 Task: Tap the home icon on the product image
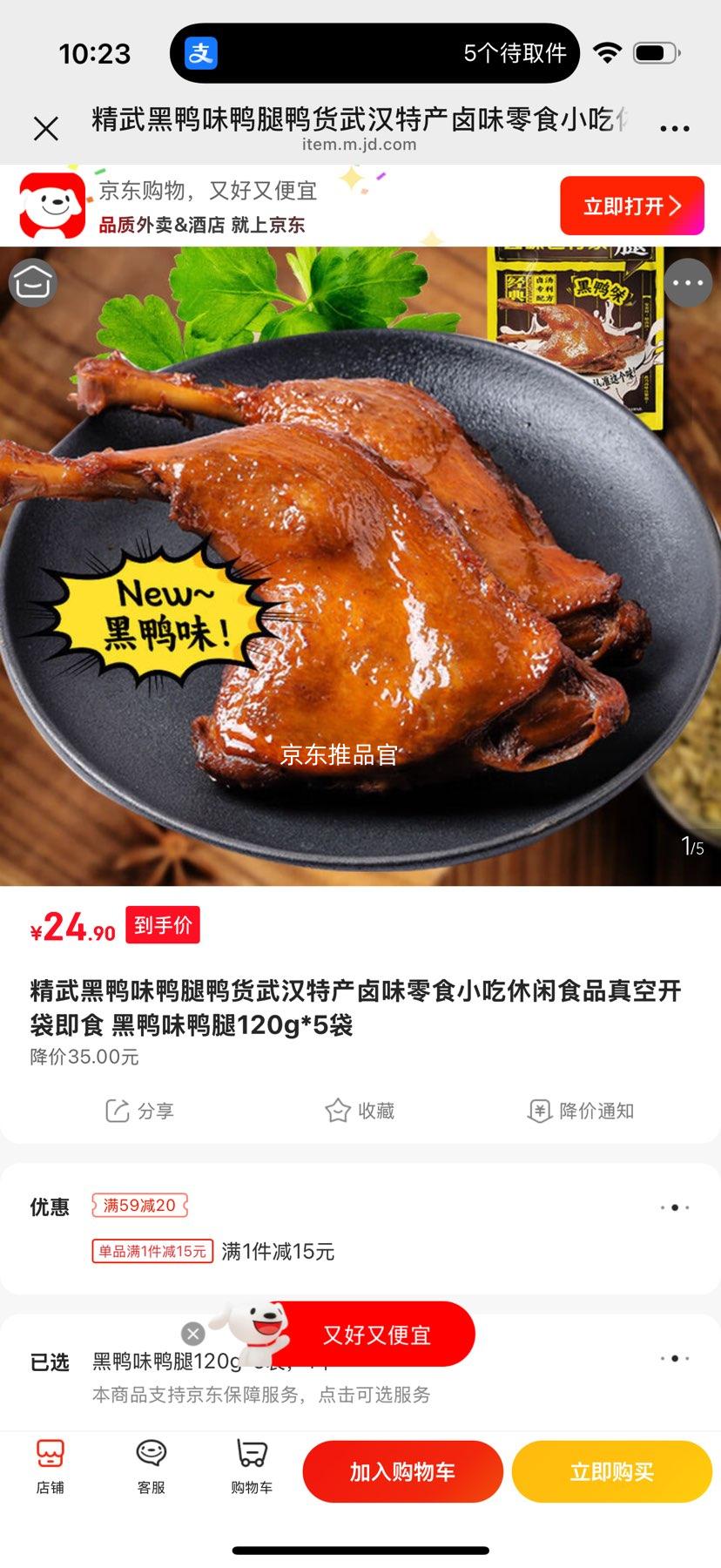click(32, 282)
